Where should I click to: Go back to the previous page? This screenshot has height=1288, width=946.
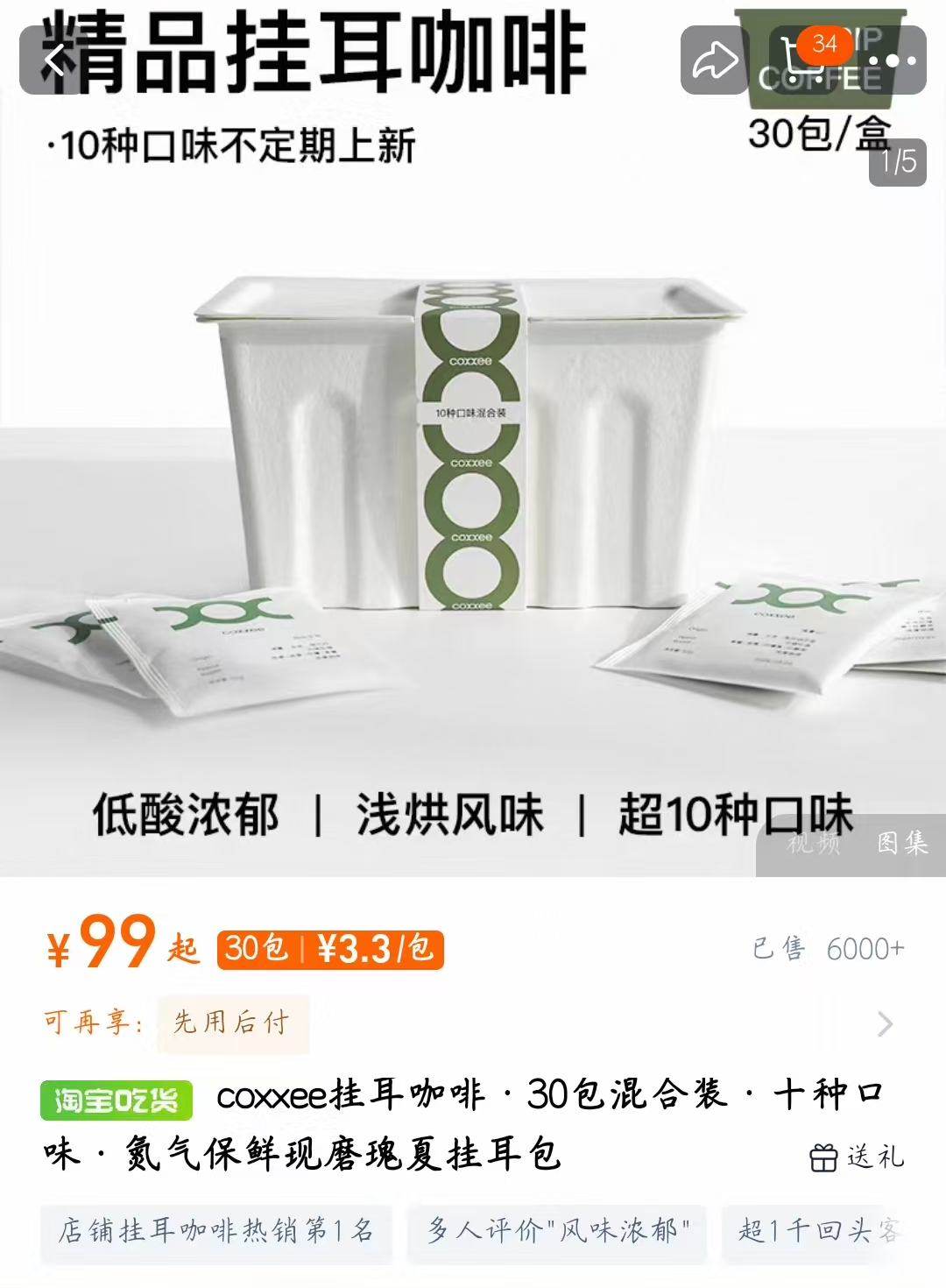pyautogui.click(x=55, y=60)
